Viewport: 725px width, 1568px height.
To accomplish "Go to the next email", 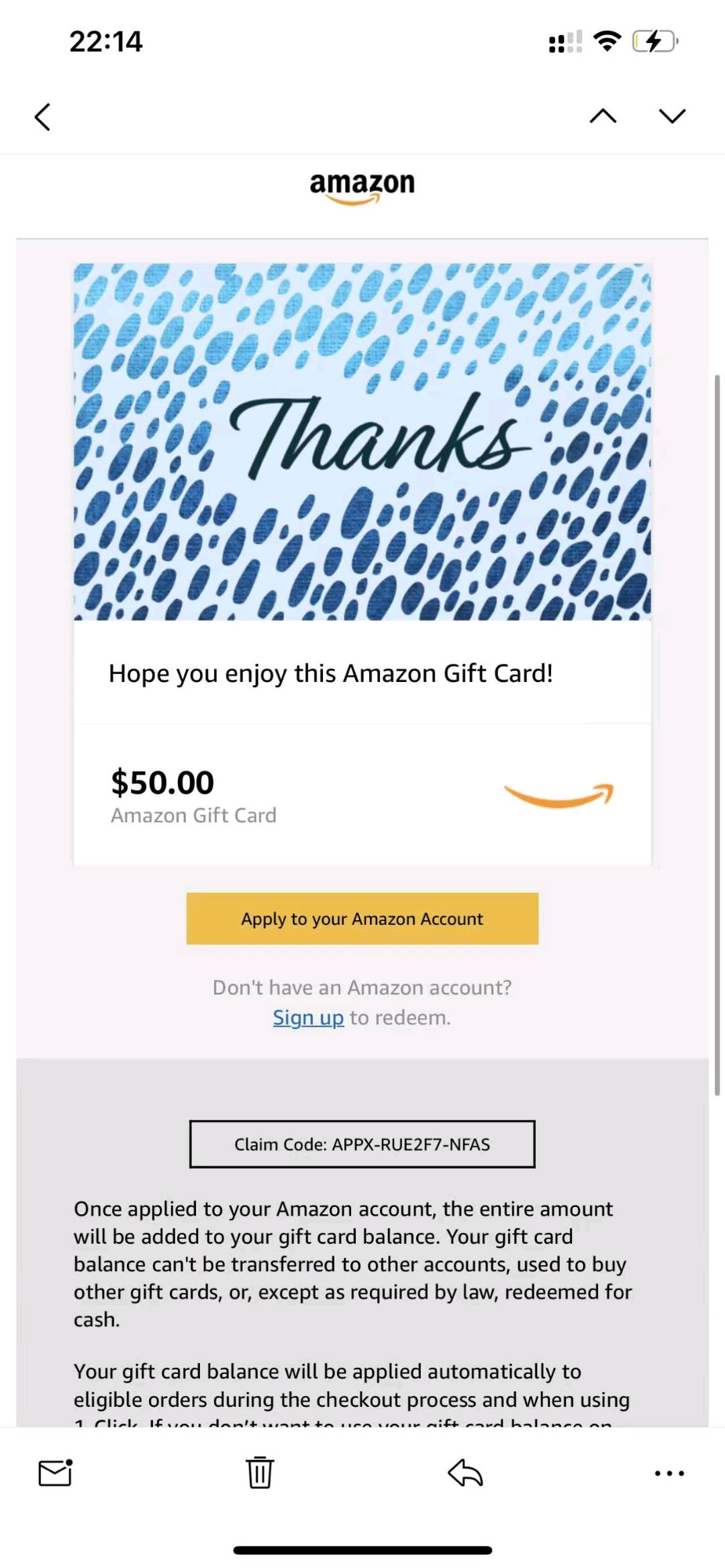I will tap(672, 116).
